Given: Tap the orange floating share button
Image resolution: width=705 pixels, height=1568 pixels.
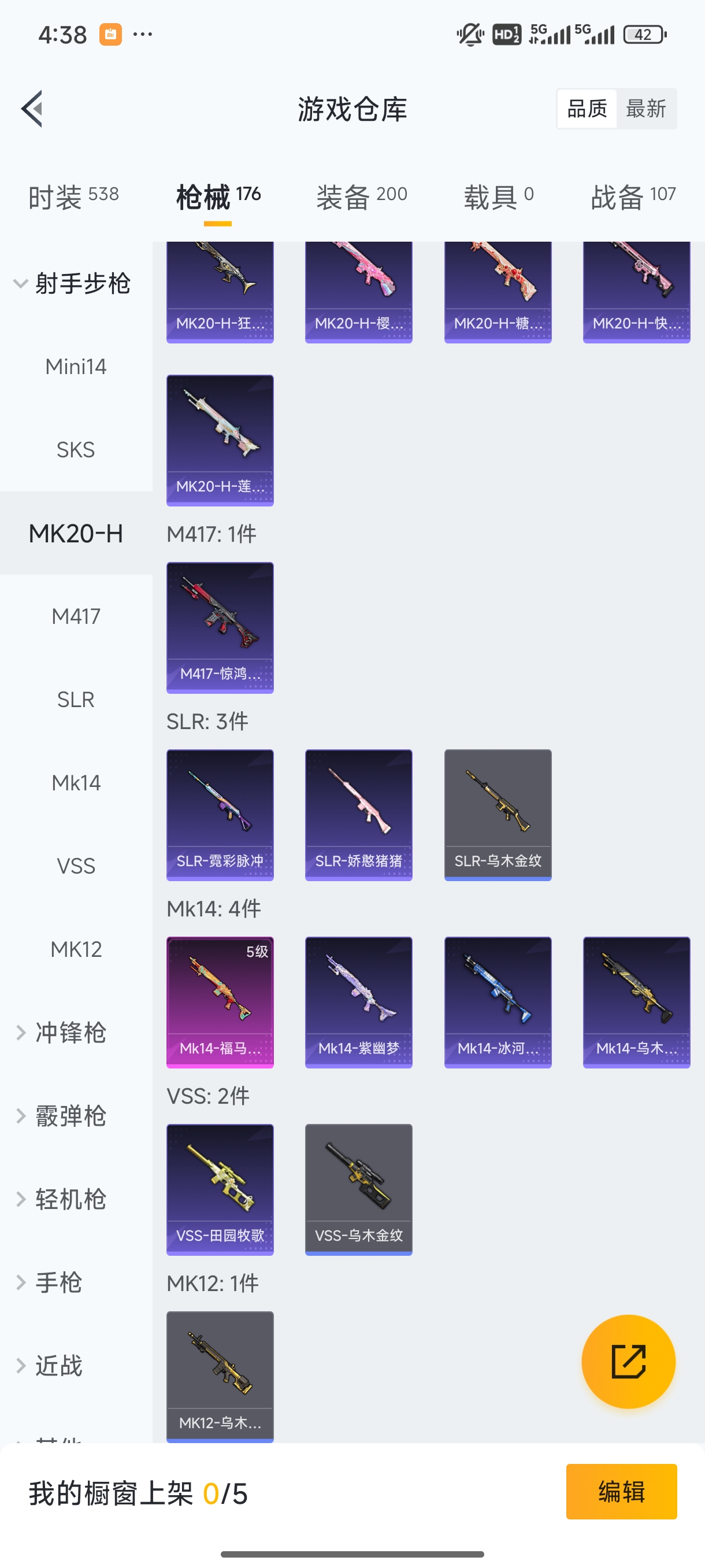Looking at the screenshot, I should [x=628, y=1362].
